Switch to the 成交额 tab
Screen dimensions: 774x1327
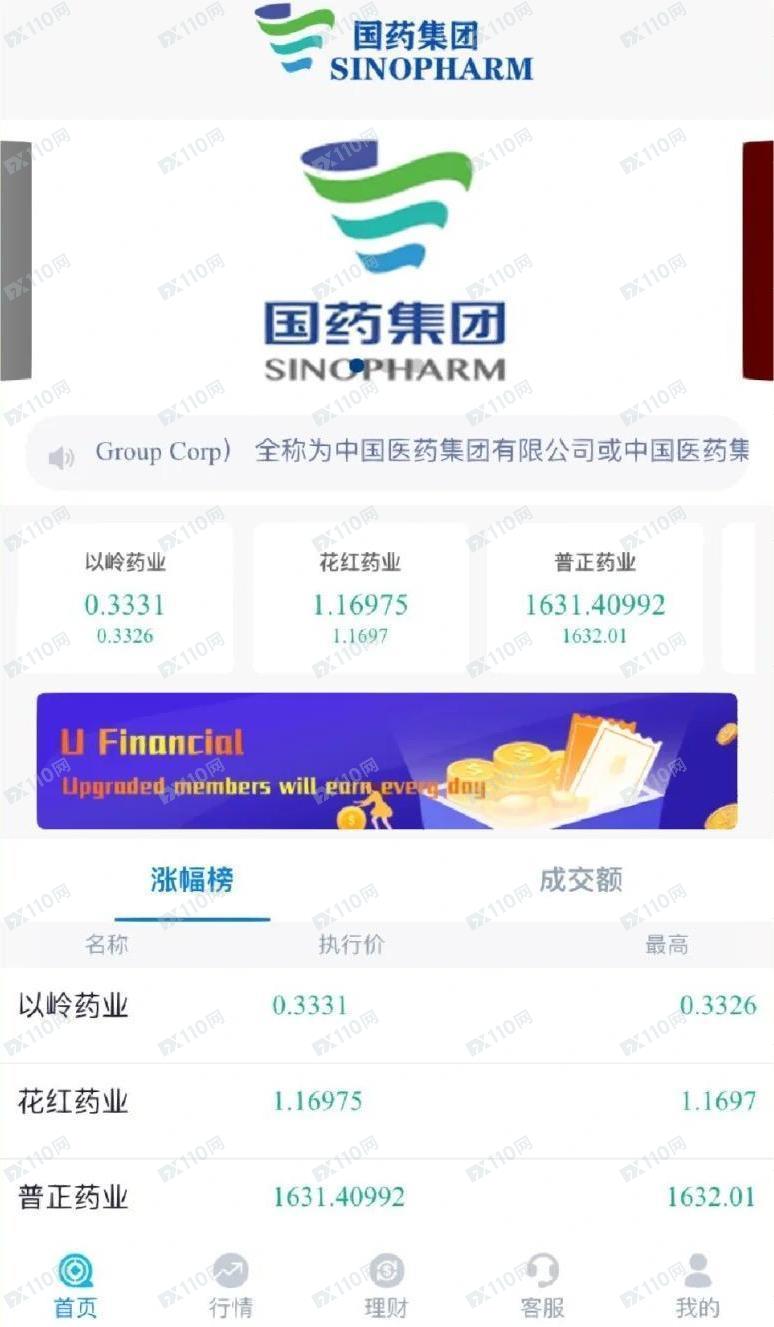click(x=580, y=880)
